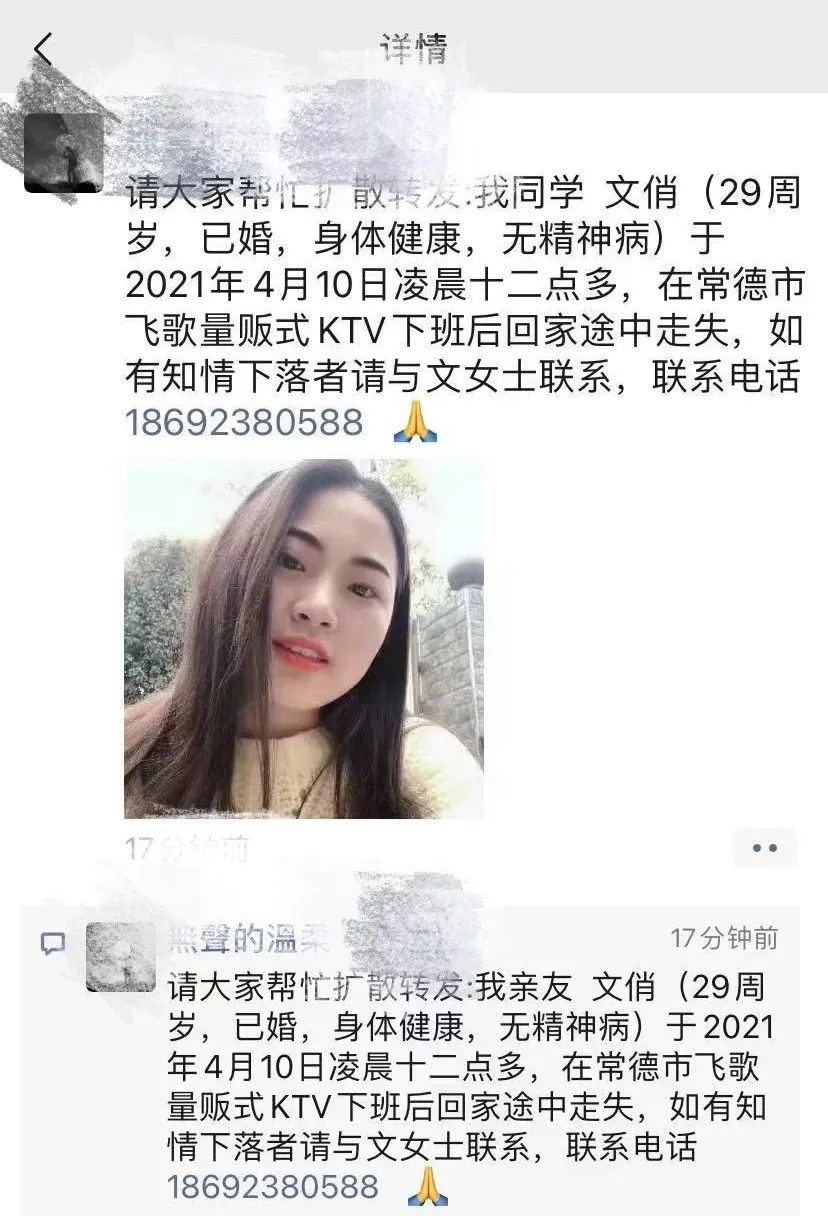
Task: Open the attached photo full screen
Action: tap(303, 638)
